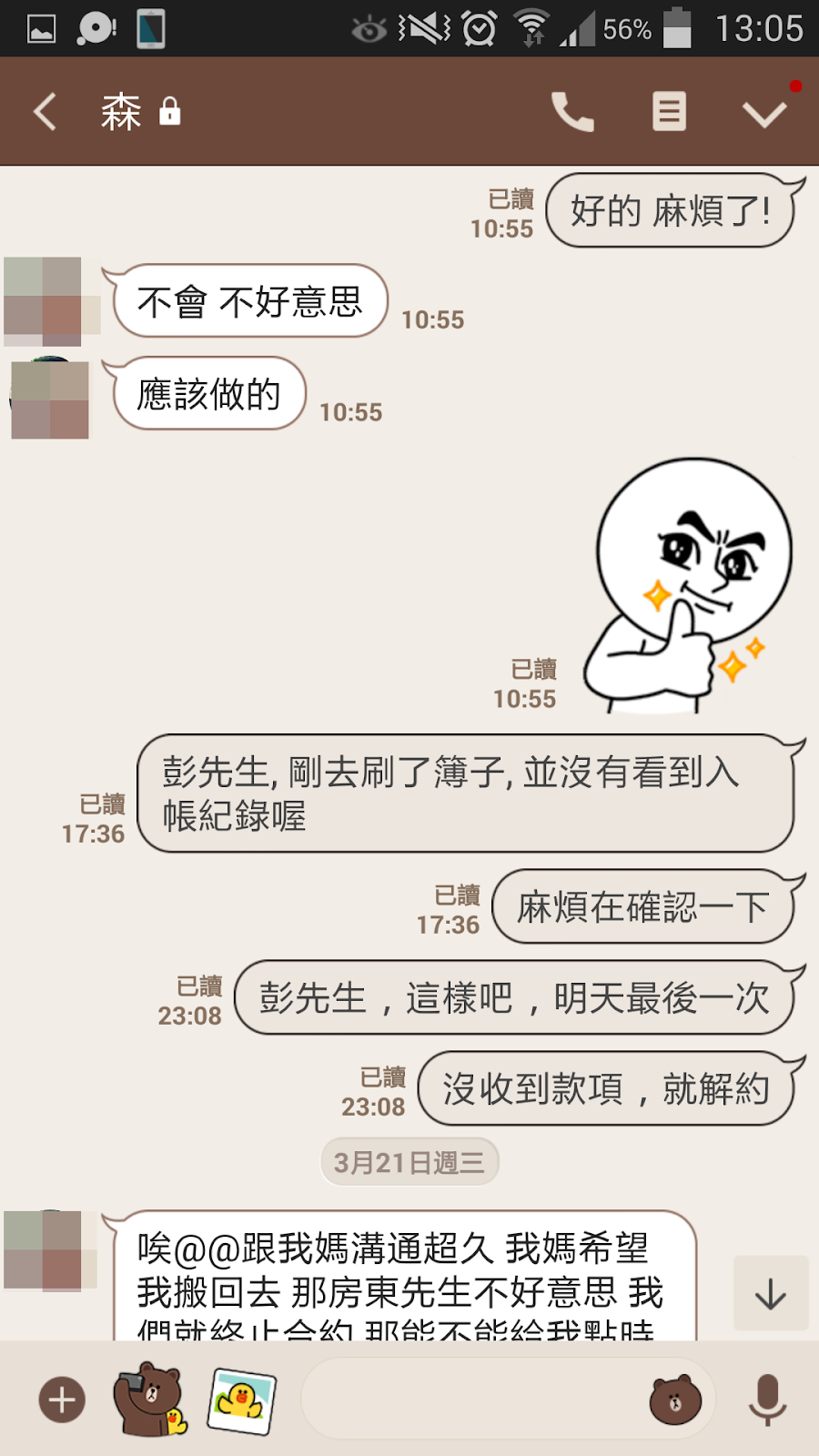Start a voice call with 森
The height and width of the screenshot is (1456, 819).
point(572,112)
